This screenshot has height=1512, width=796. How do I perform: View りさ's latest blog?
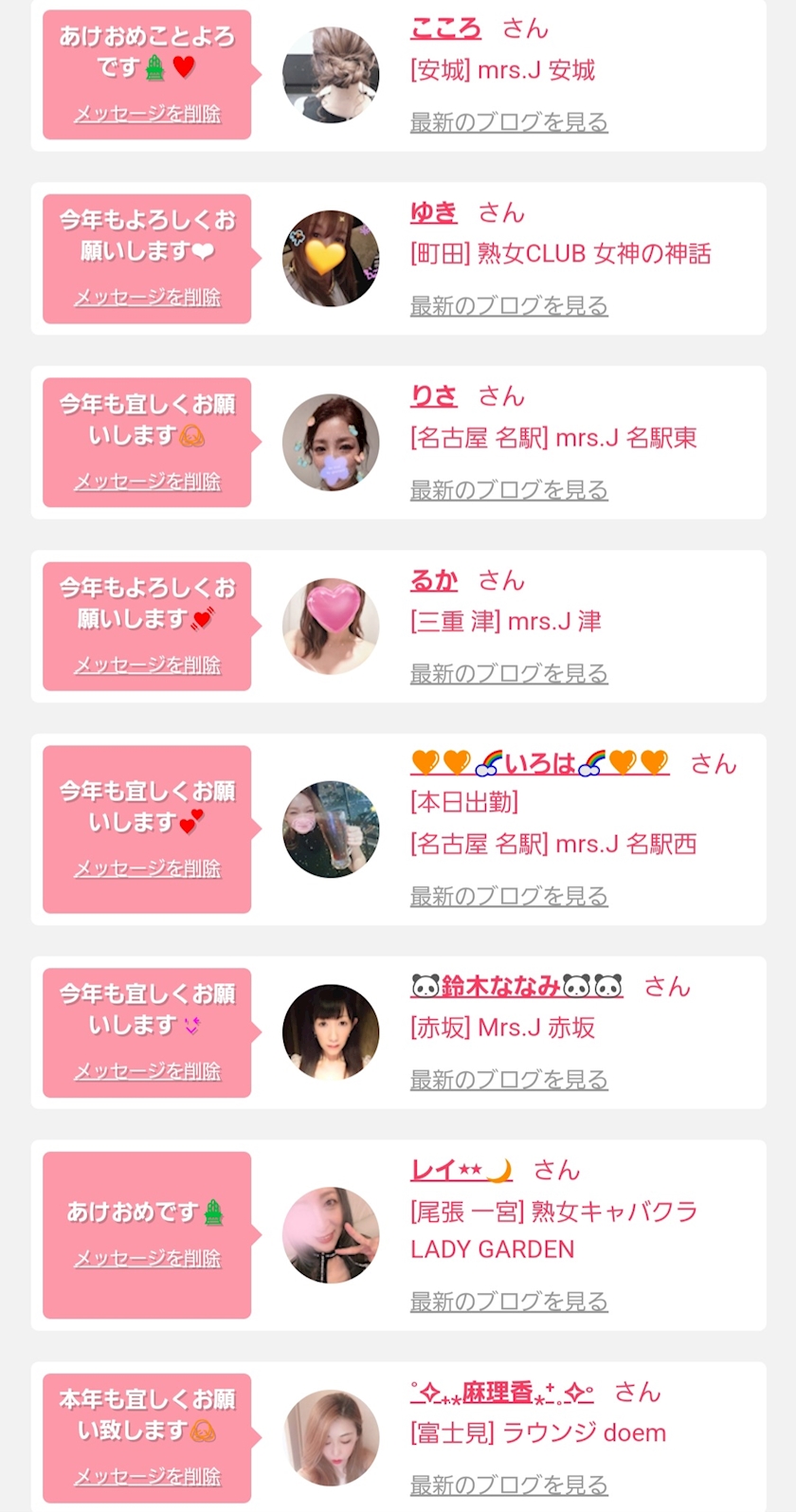pyautogui.click(x=509, y=489)
